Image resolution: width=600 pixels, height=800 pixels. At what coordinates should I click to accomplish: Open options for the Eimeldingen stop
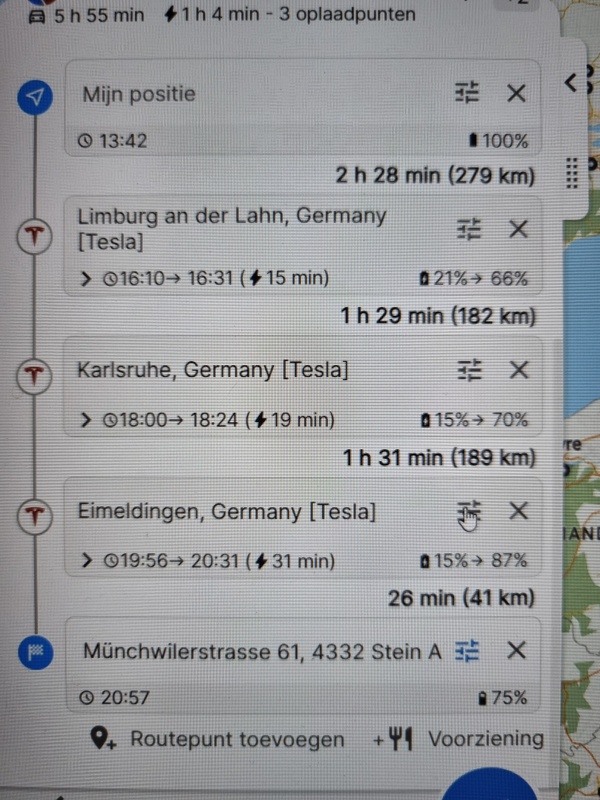pyautogui.click(x=469, y=512)
